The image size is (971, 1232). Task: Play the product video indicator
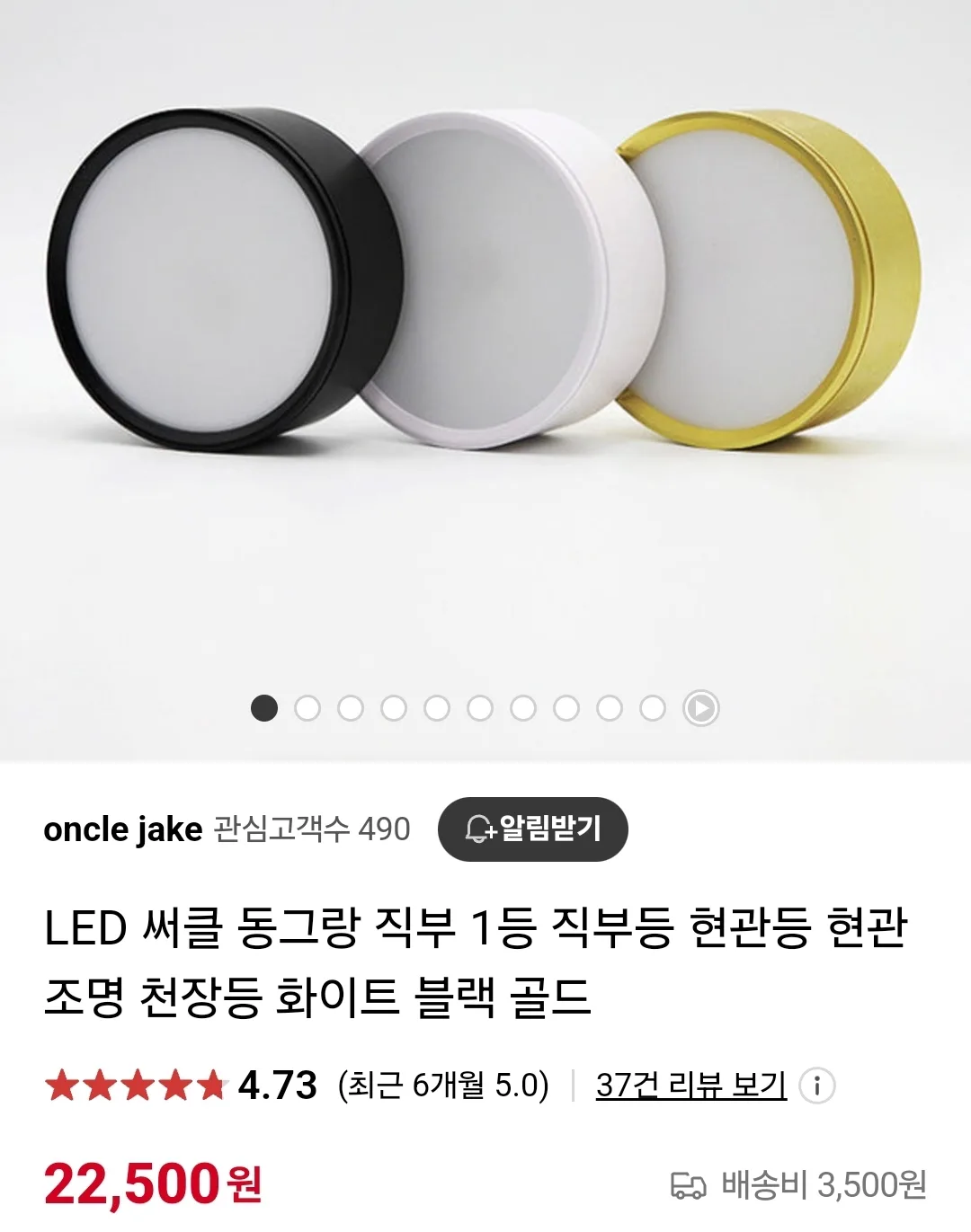pyautogui.click(x=701, y=708)
